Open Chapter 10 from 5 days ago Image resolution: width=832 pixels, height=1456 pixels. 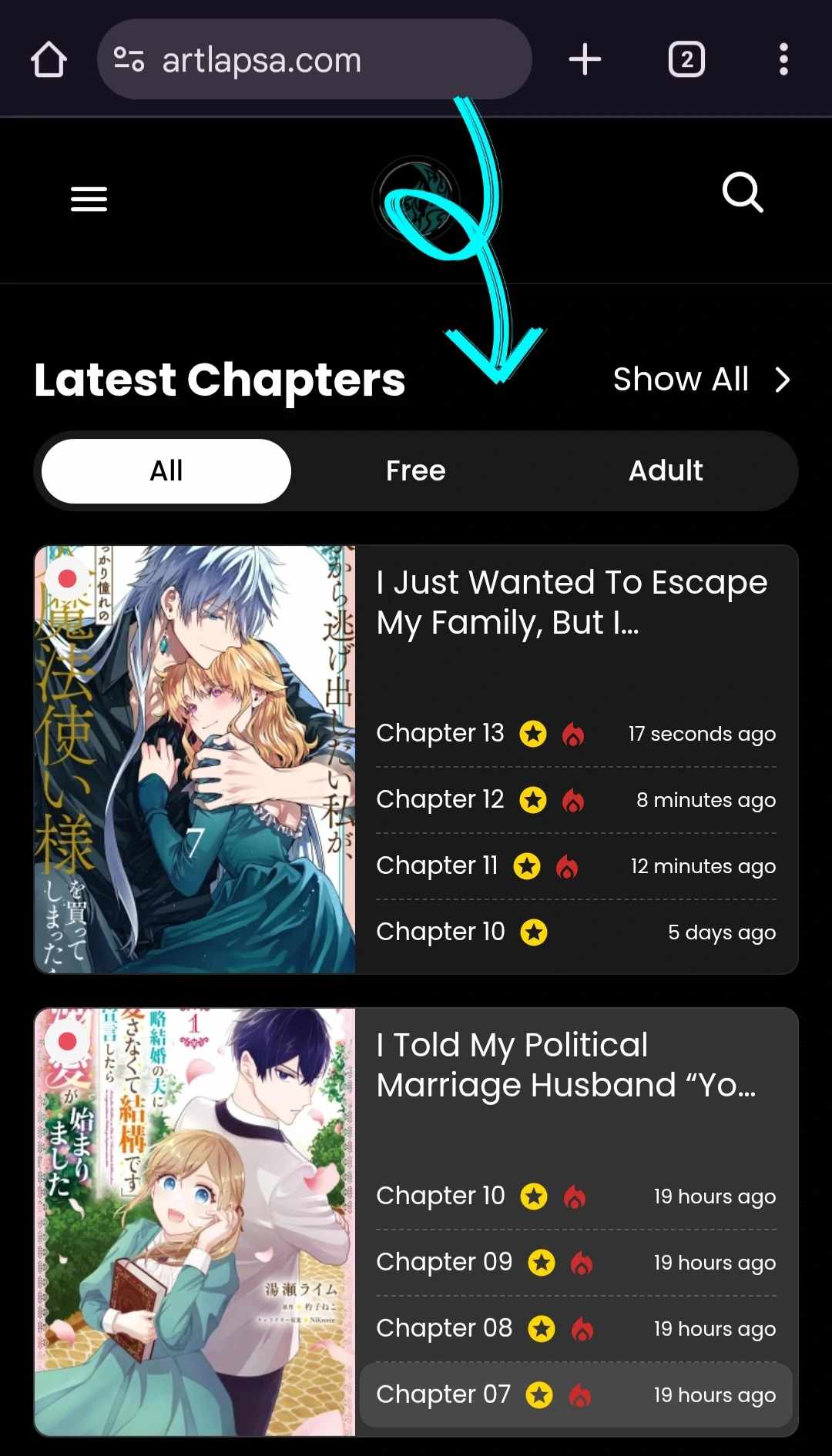point(441,932)
